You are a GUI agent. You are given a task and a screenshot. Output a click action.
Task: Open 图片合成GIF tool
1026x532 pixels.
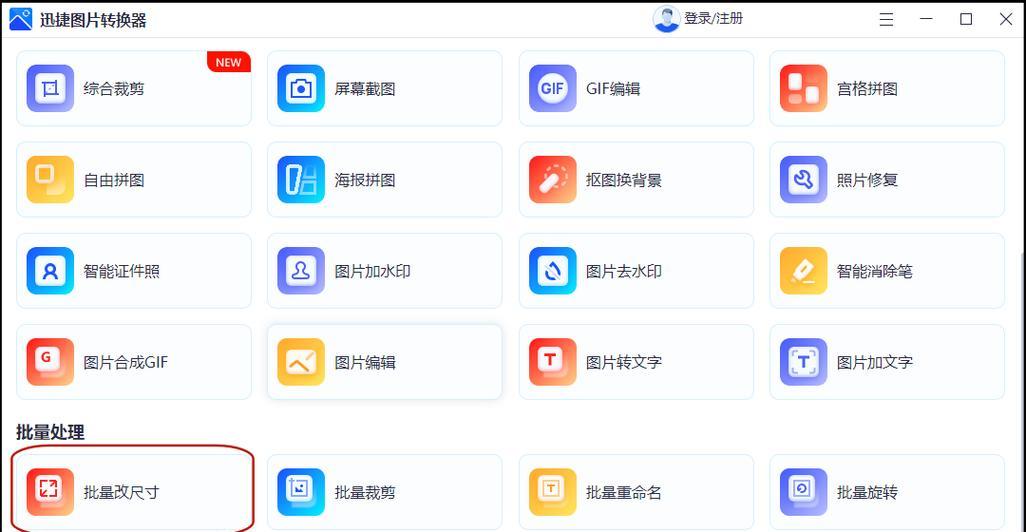click(133, 362)
